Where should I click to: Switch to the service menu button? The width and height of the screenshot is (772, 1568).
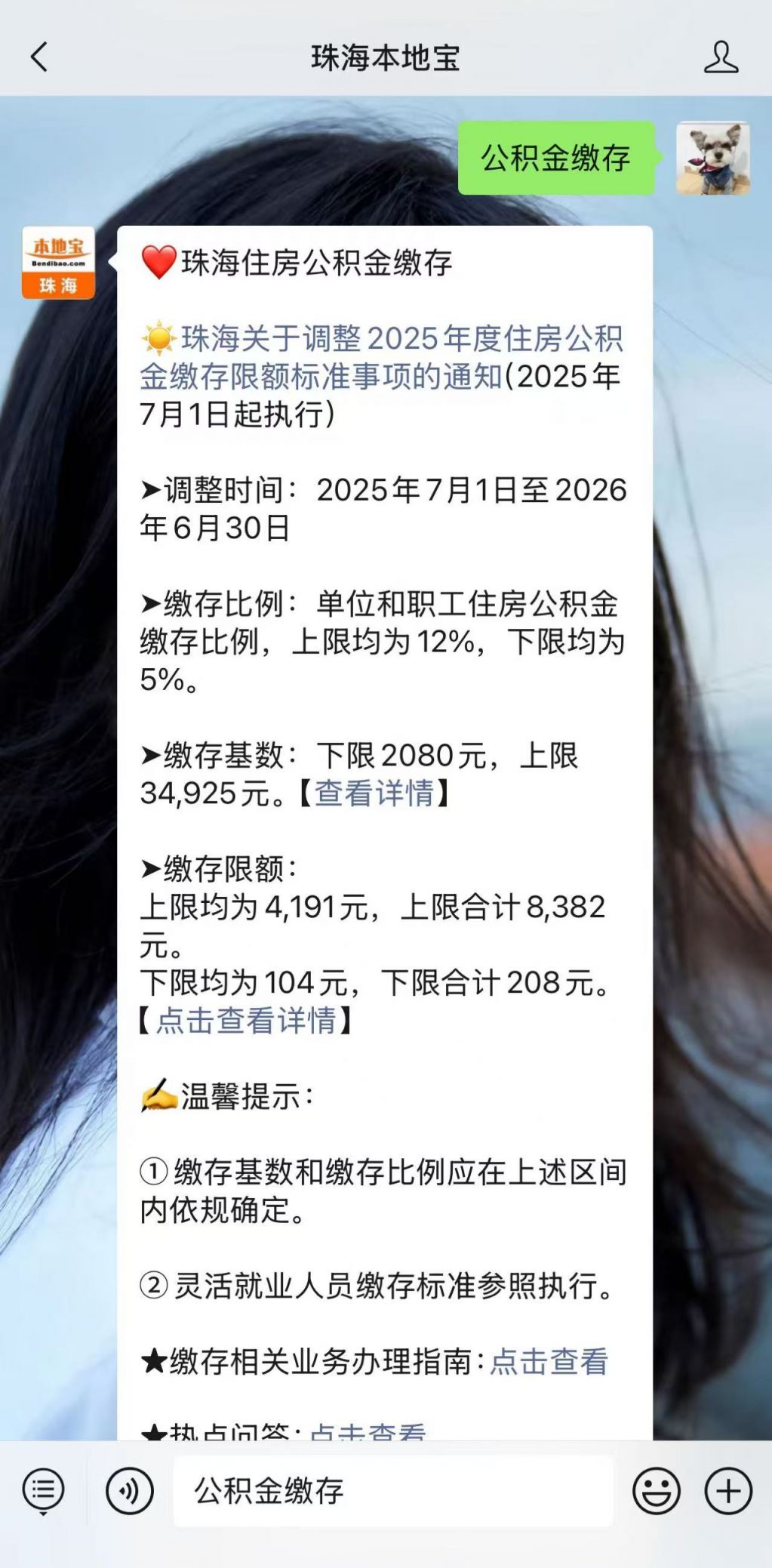pyautogui.click(x=43, y=1491)
